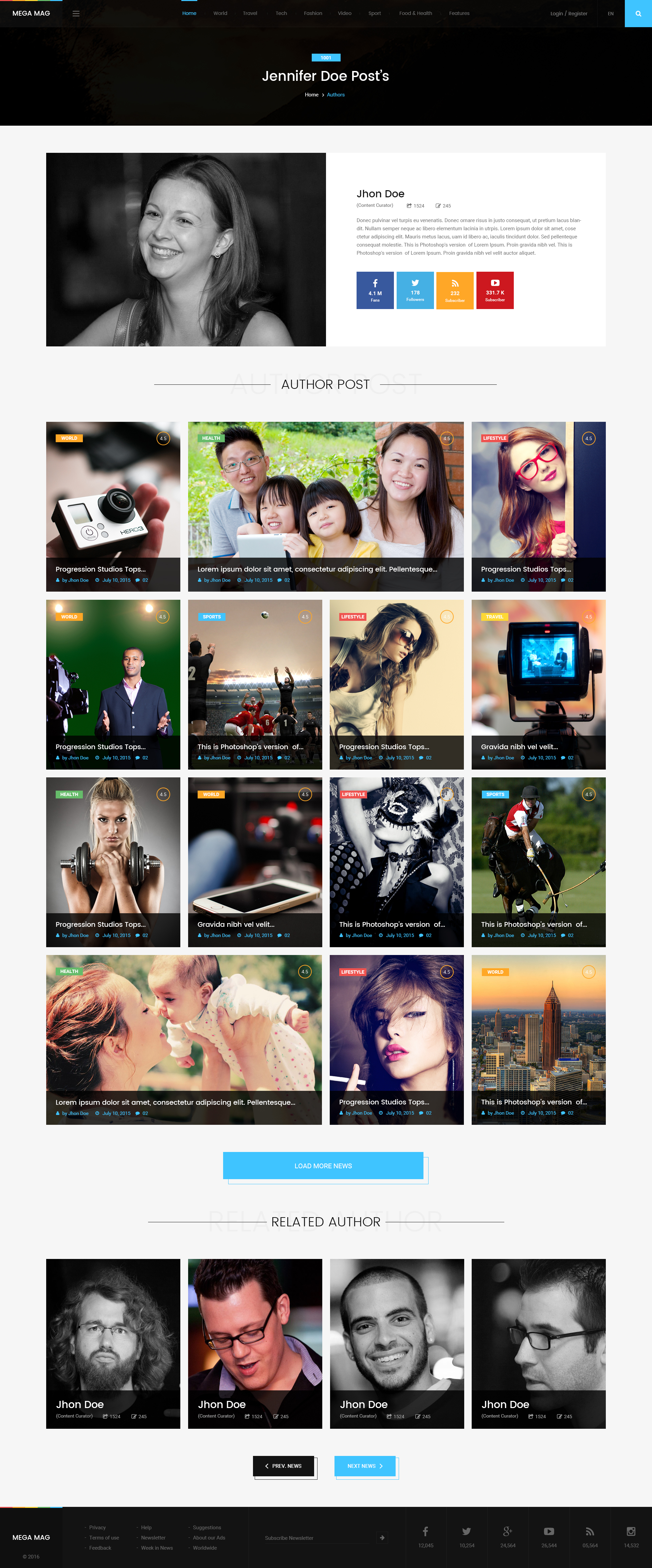The height and width of the screenshot is (1568, 652).
Task: Tap the Subscribe Newsletter field
Action: [x=316, y=1537]
